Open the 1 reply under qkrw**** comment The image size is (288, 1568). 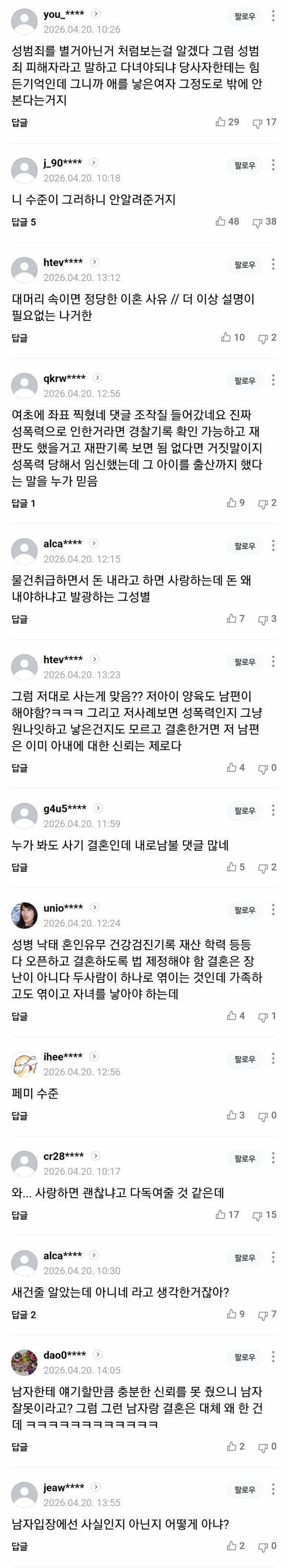[x=24, y=503]
